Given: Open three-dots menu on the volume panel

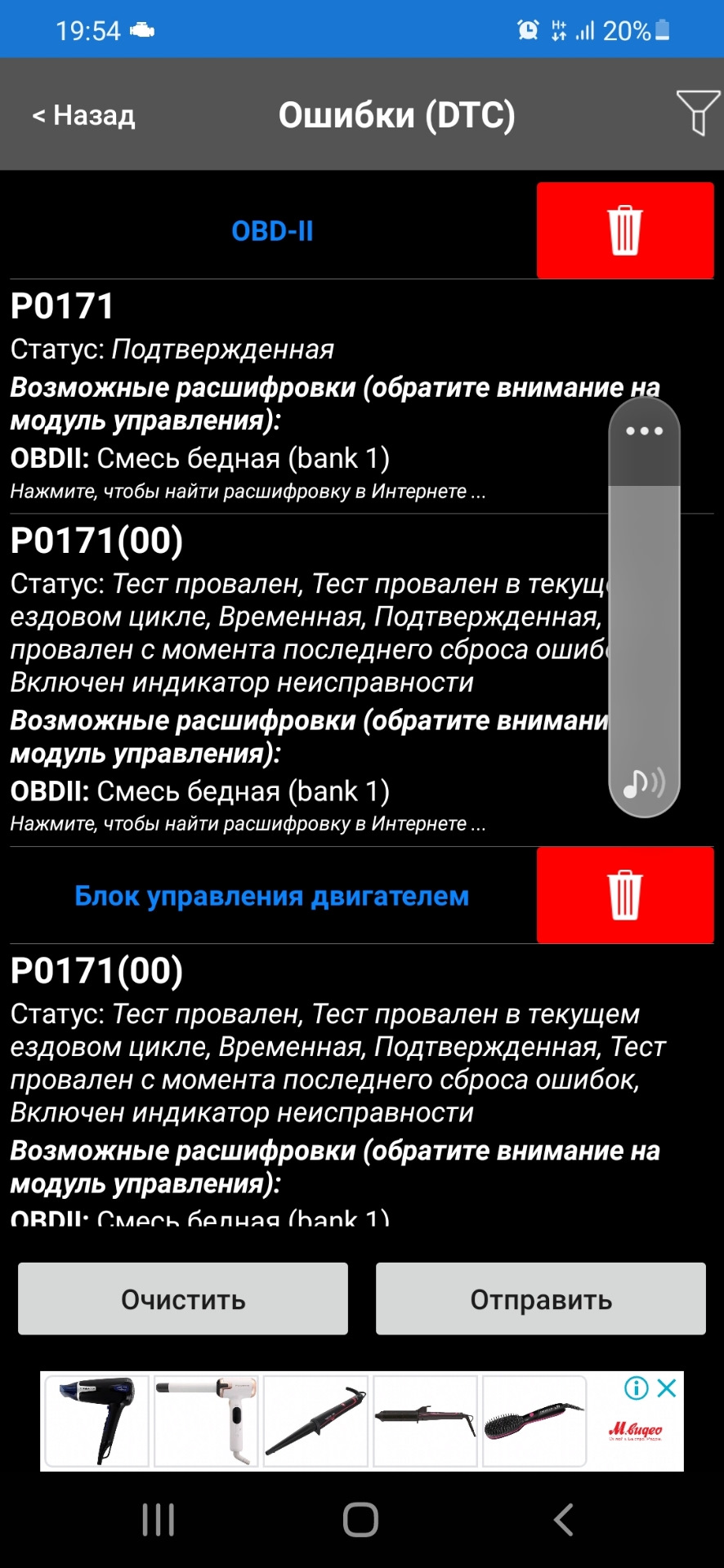Looking at the screenshot, I should pyautogui.click(x=644, y=431).
